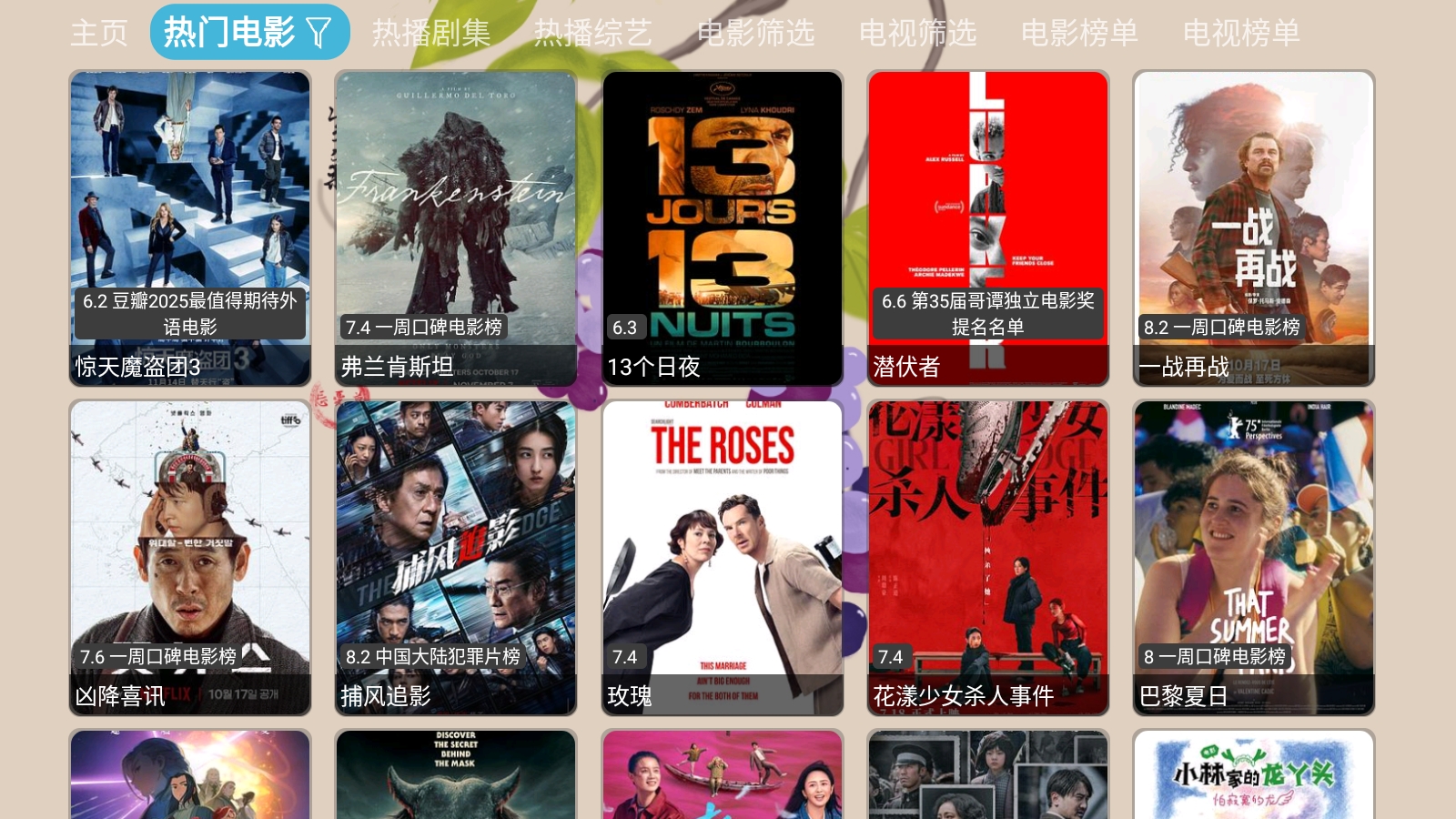Select the 捕风追影 movie card
This screenshot has width=1456, height=819.
pos(456,557)
